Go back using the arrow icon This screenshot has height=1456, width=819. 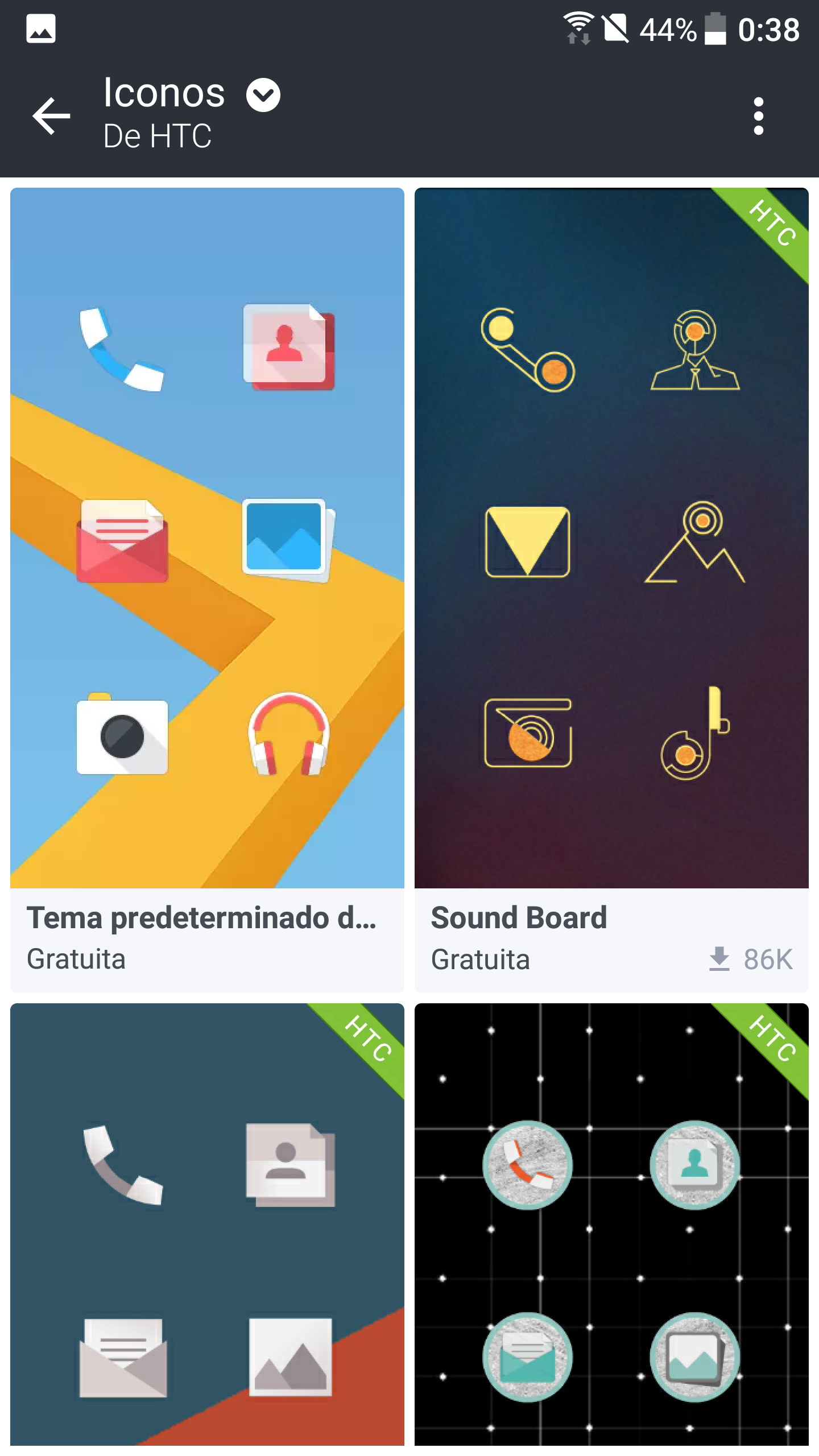click(51, 116)
